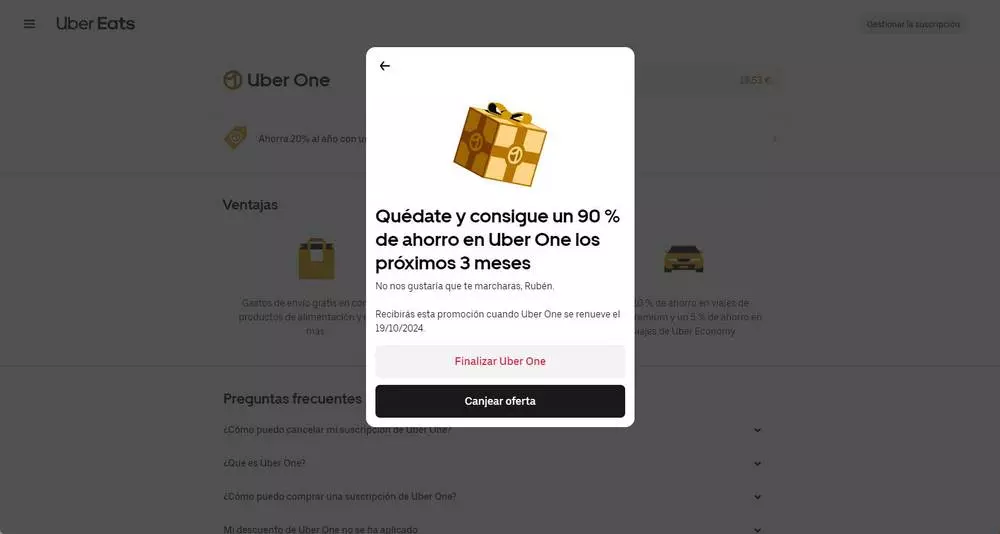This screenshot has height=534, width=1000.
Task: Open the hamburger drawer menu
Action: point(29,24)
